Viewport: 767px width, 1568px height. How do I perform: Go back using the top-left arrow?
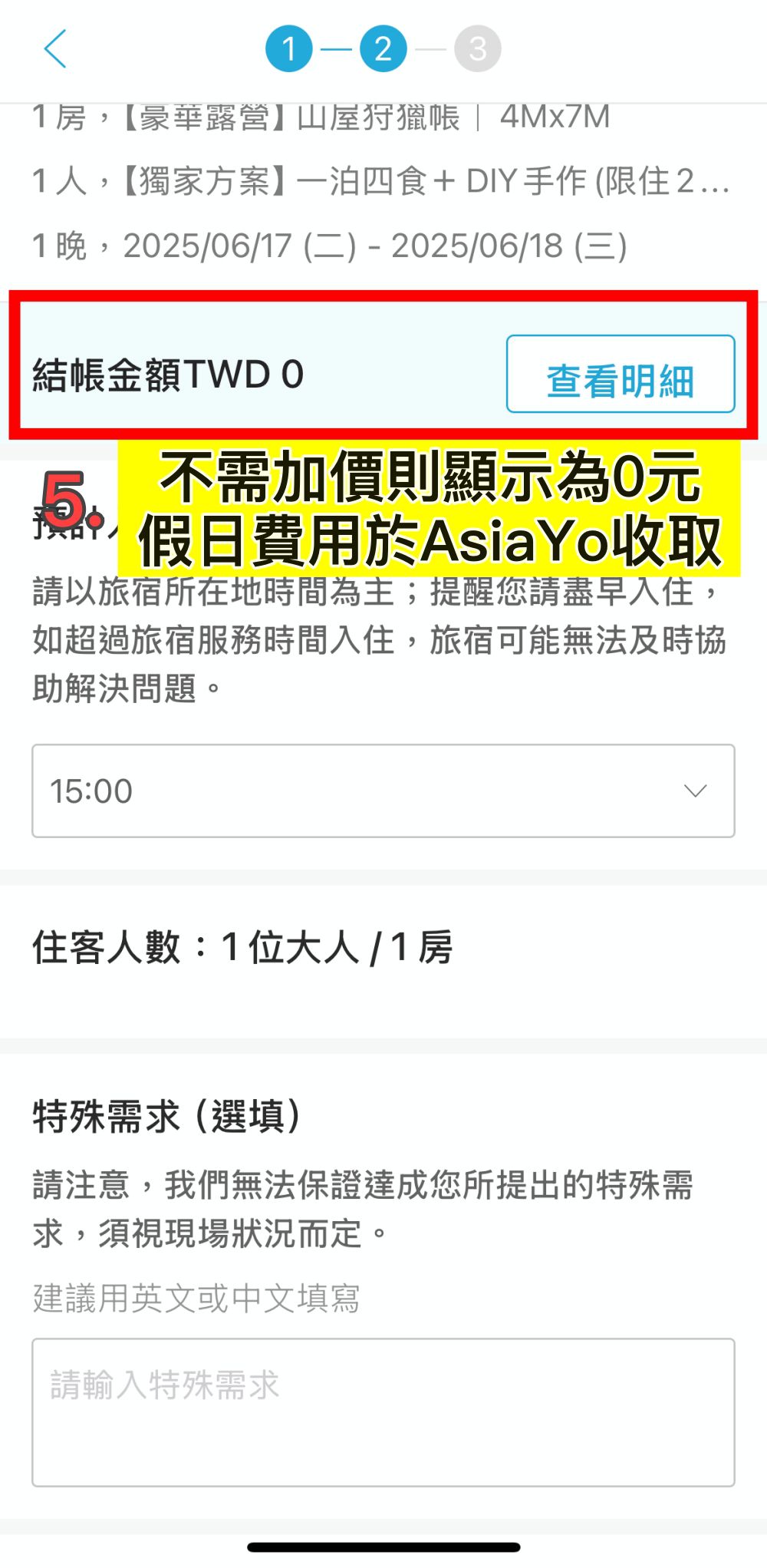pyautogui.click(x=55, y=49)
